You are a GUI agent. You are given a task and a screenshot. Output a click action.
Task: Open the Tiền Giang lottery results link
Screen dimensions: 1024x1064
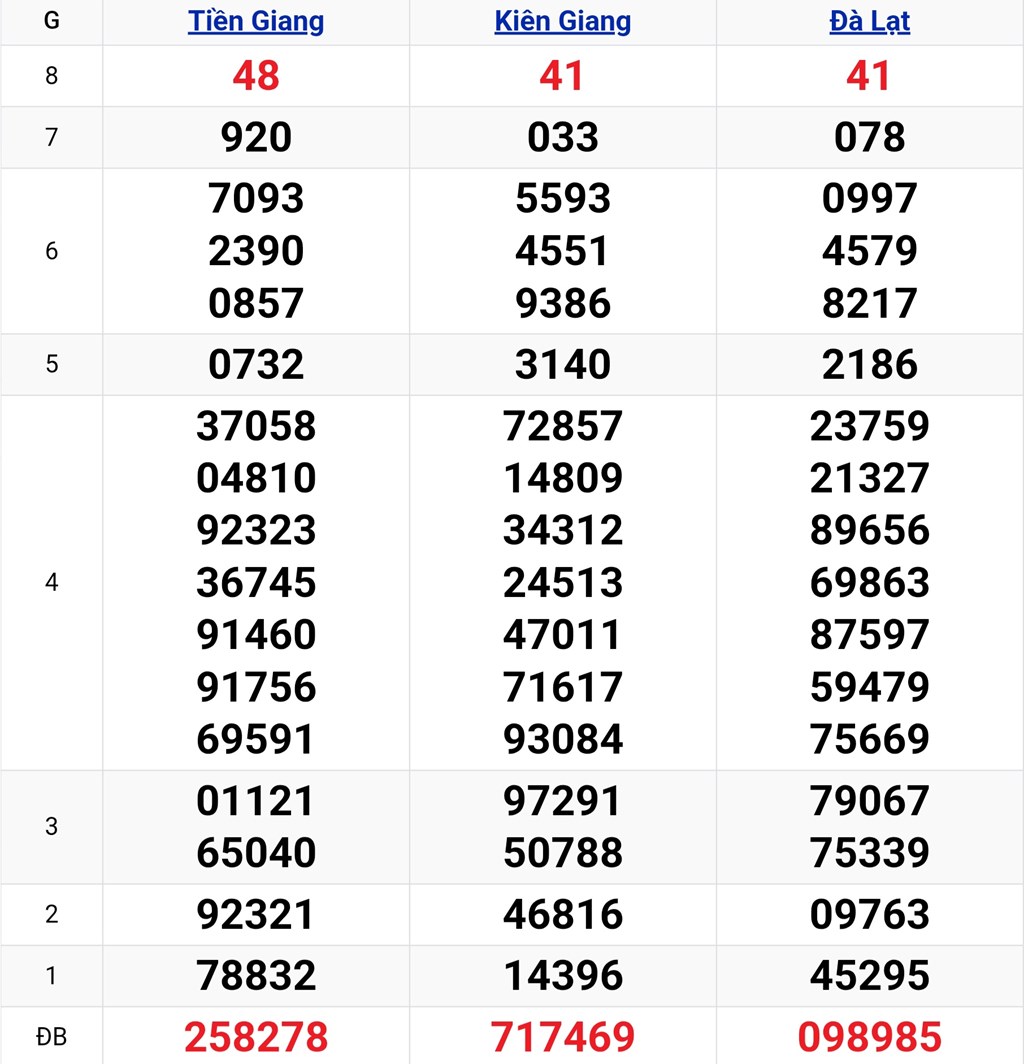256,22
